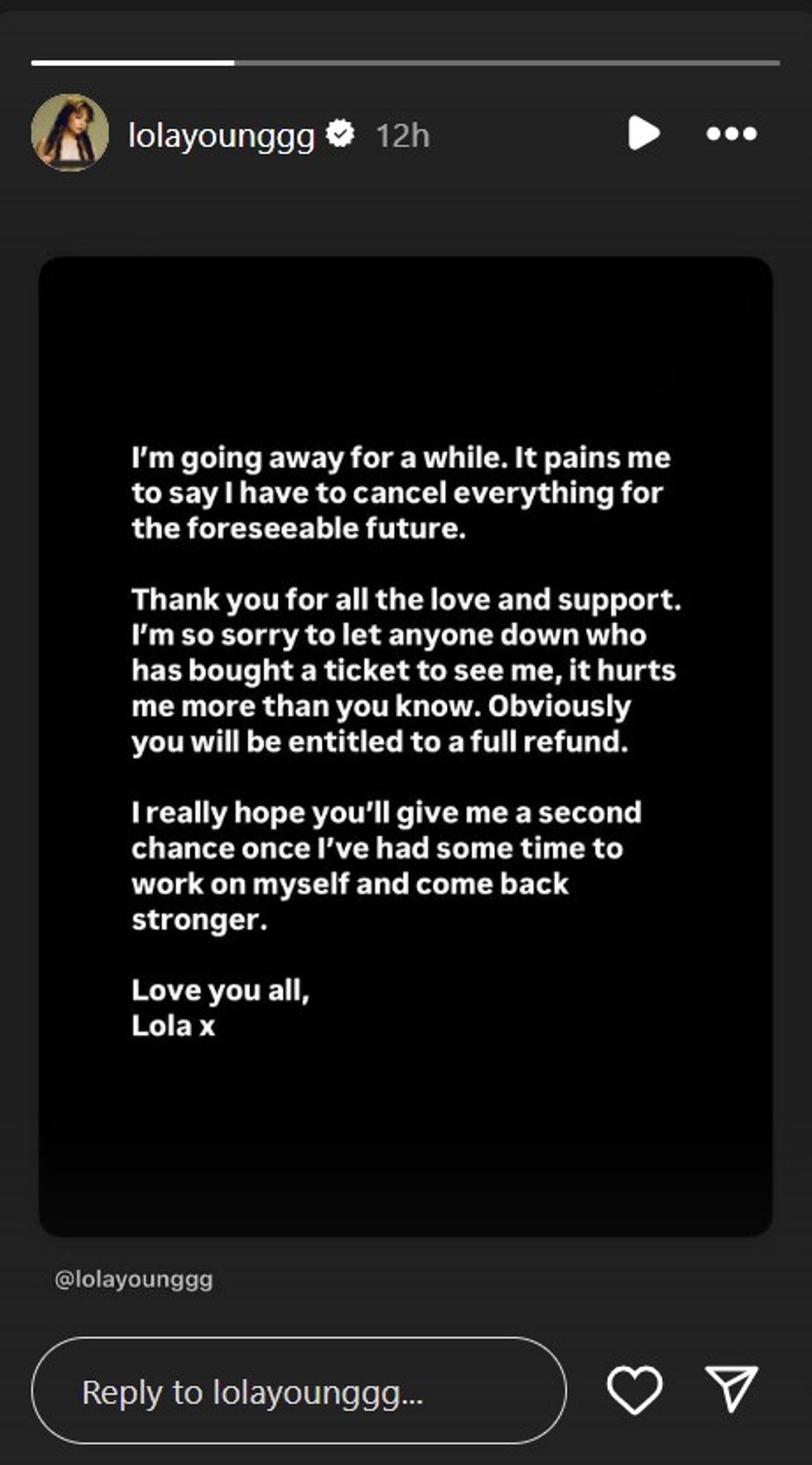Tap the lolayounggg username in the header
The height and width of the screenshot is (1465, 812).
tap(222, 135)
